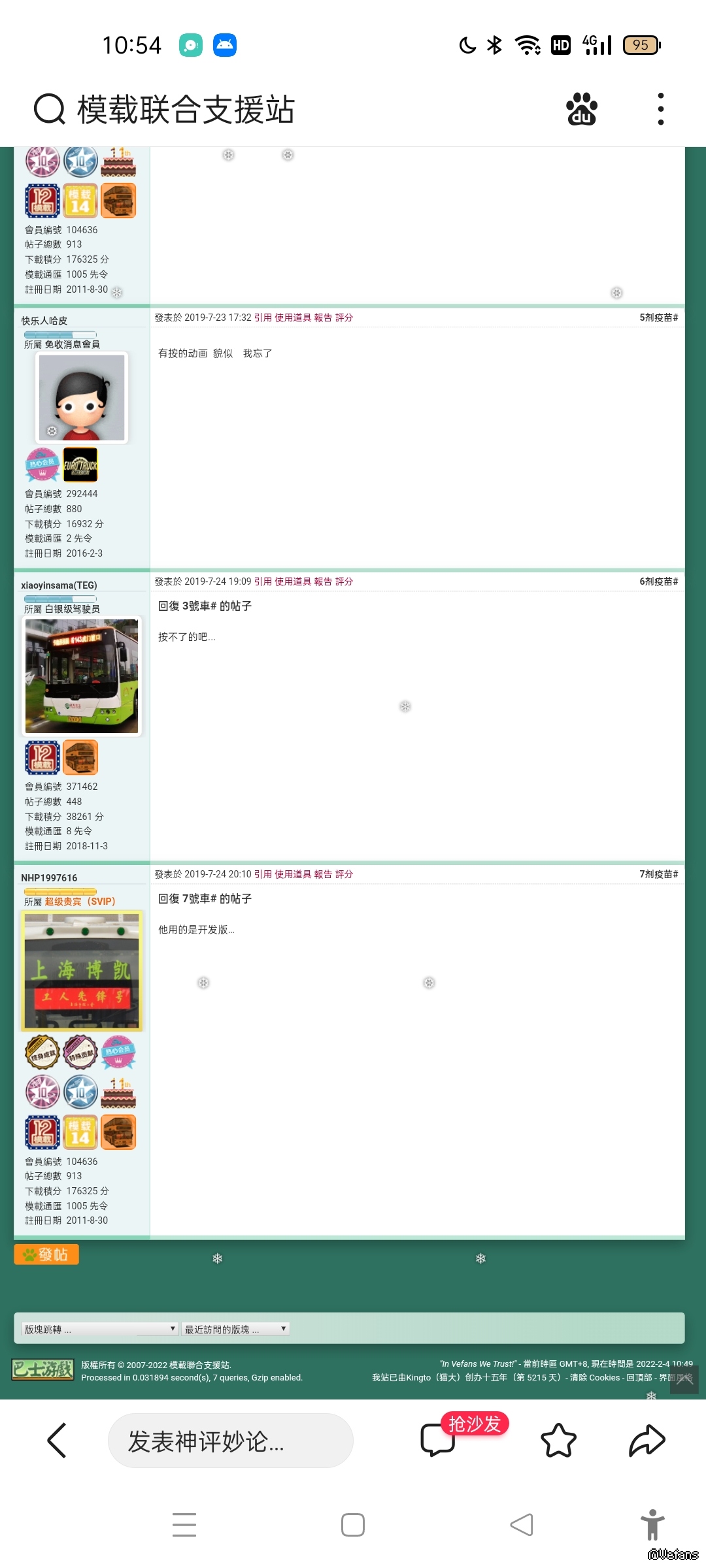Screen dimensions: 706x1568
Task: Bookmark this page with the star
Action: 559,1440
